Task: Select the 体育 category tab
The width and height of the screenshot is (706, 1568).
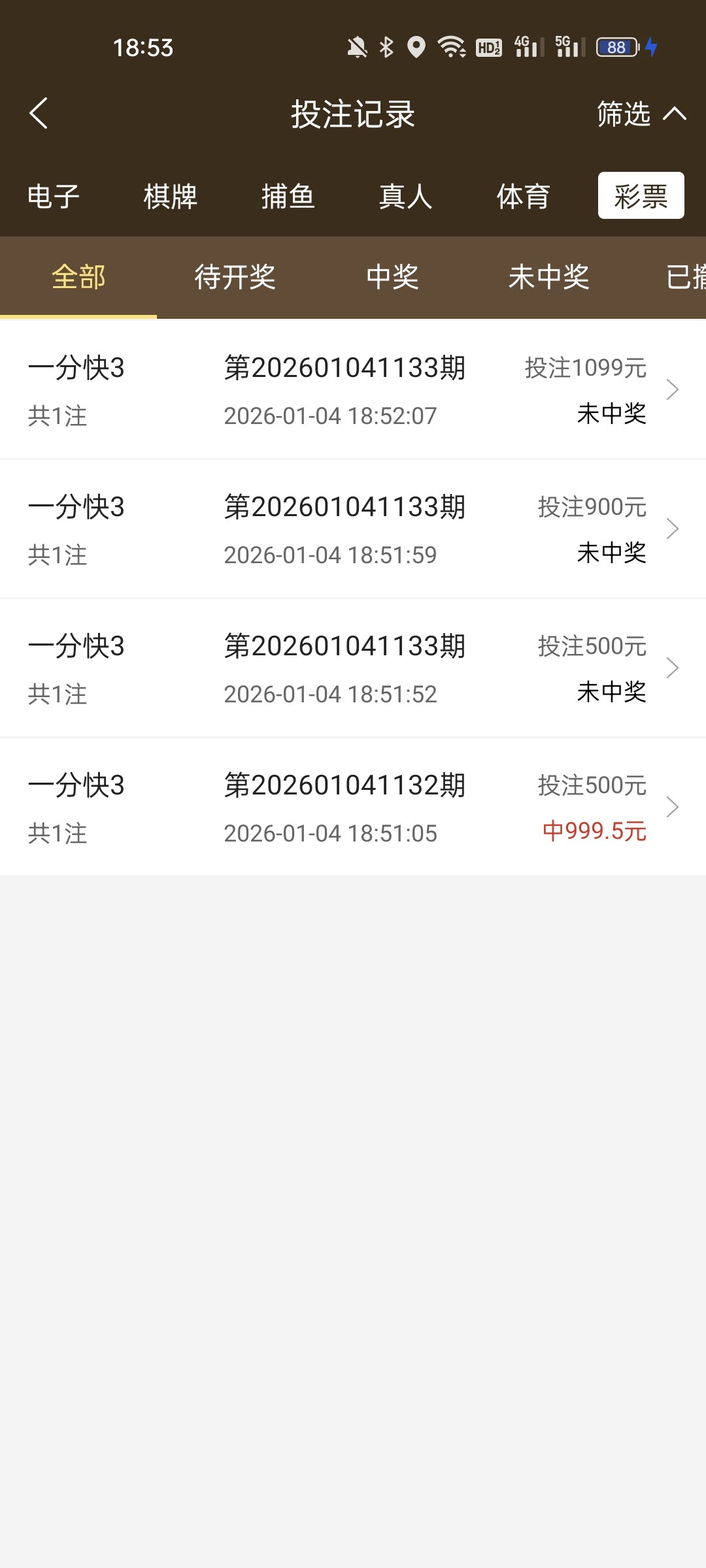Action: click(x=522, y=196)
